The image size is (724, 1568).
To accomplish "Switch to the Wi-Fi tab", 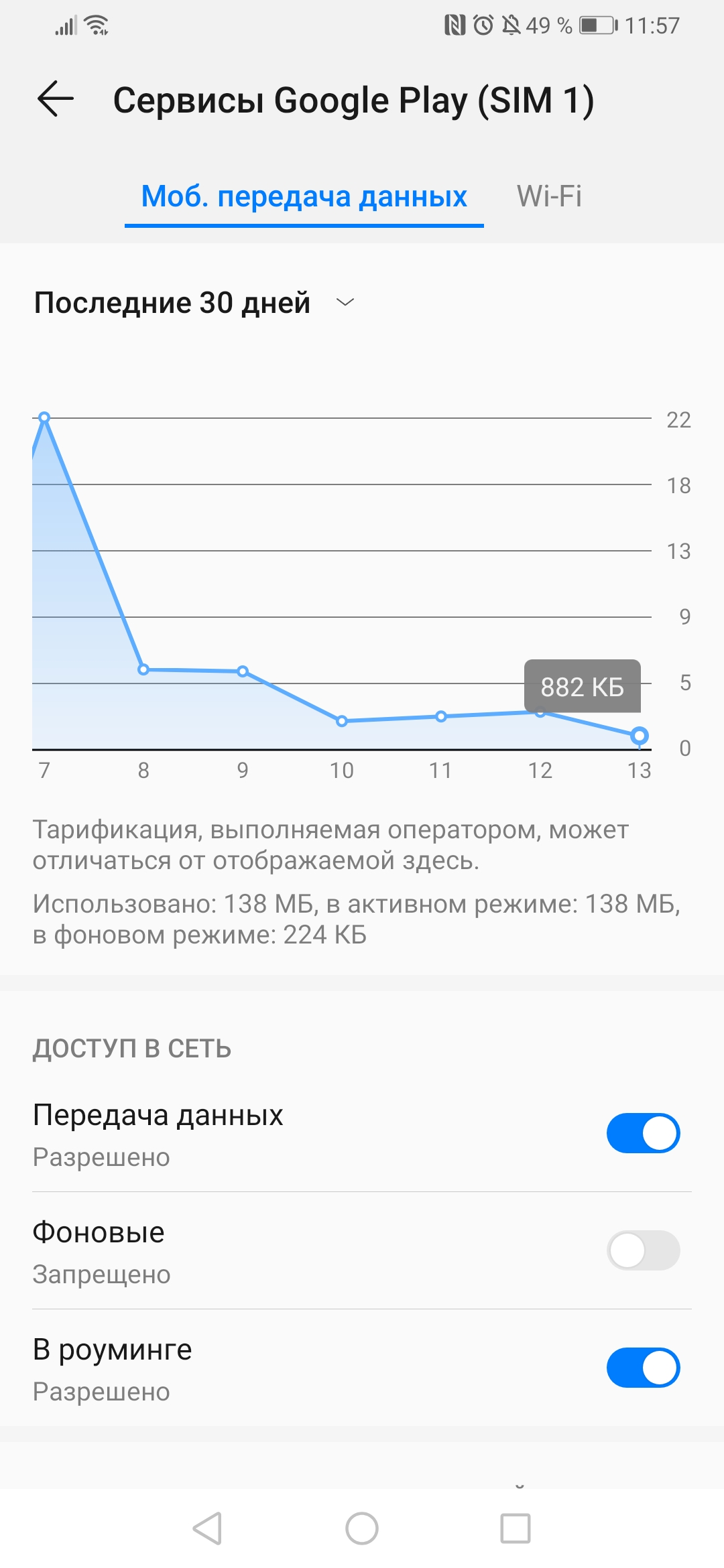I will click(549, 196).
